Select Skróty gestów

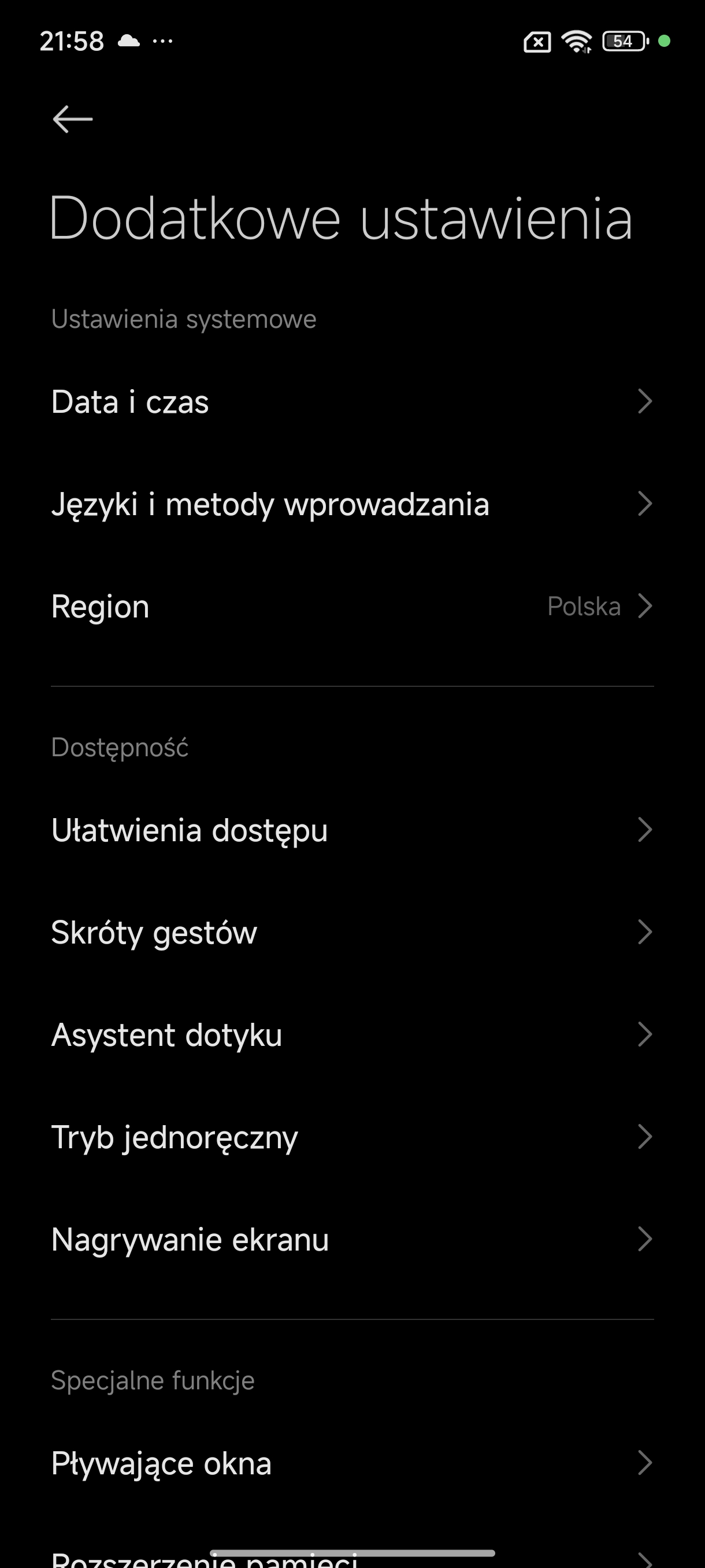pos(352,932)
